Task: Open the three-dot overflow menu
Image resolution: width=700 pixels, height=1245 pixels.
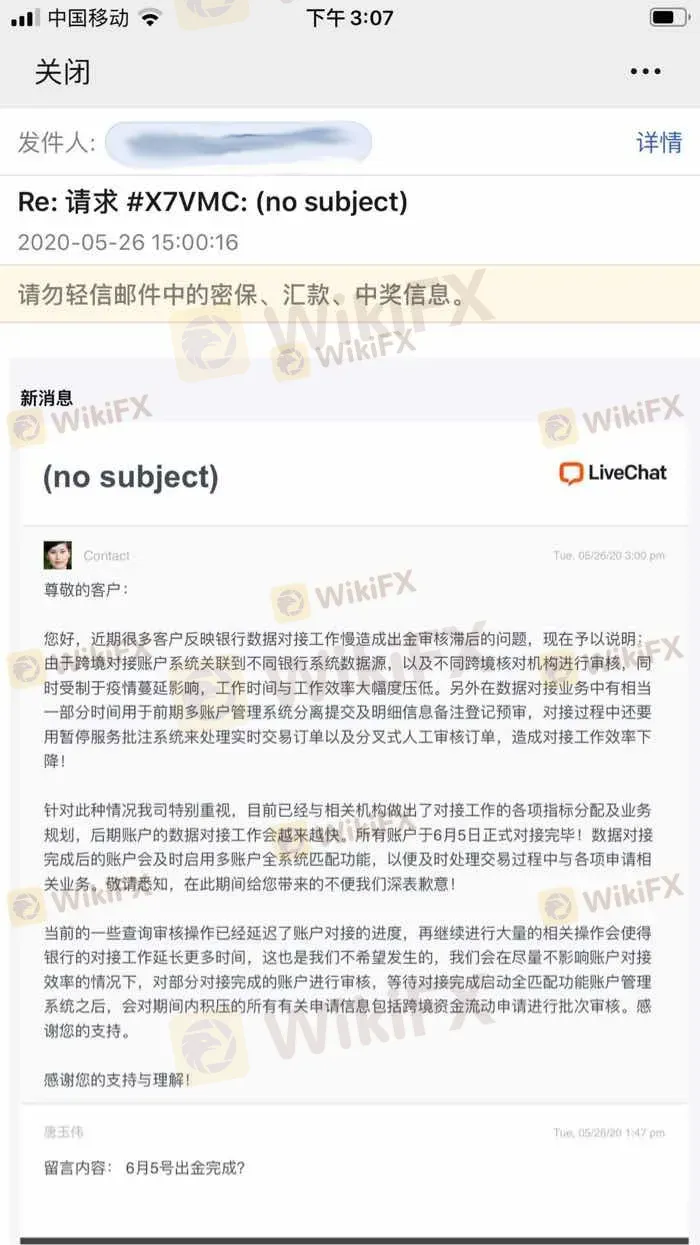Action: pos(645,72)
